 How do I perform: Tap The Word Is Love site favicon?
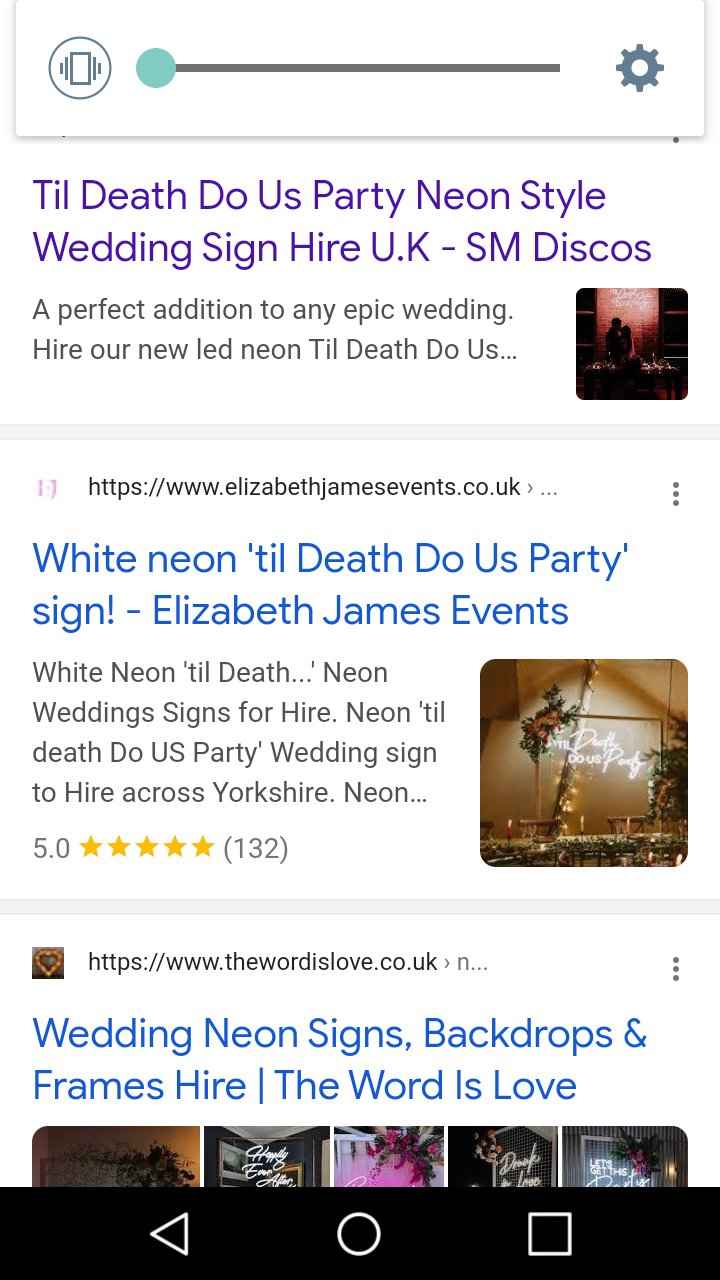click(47, 962)
